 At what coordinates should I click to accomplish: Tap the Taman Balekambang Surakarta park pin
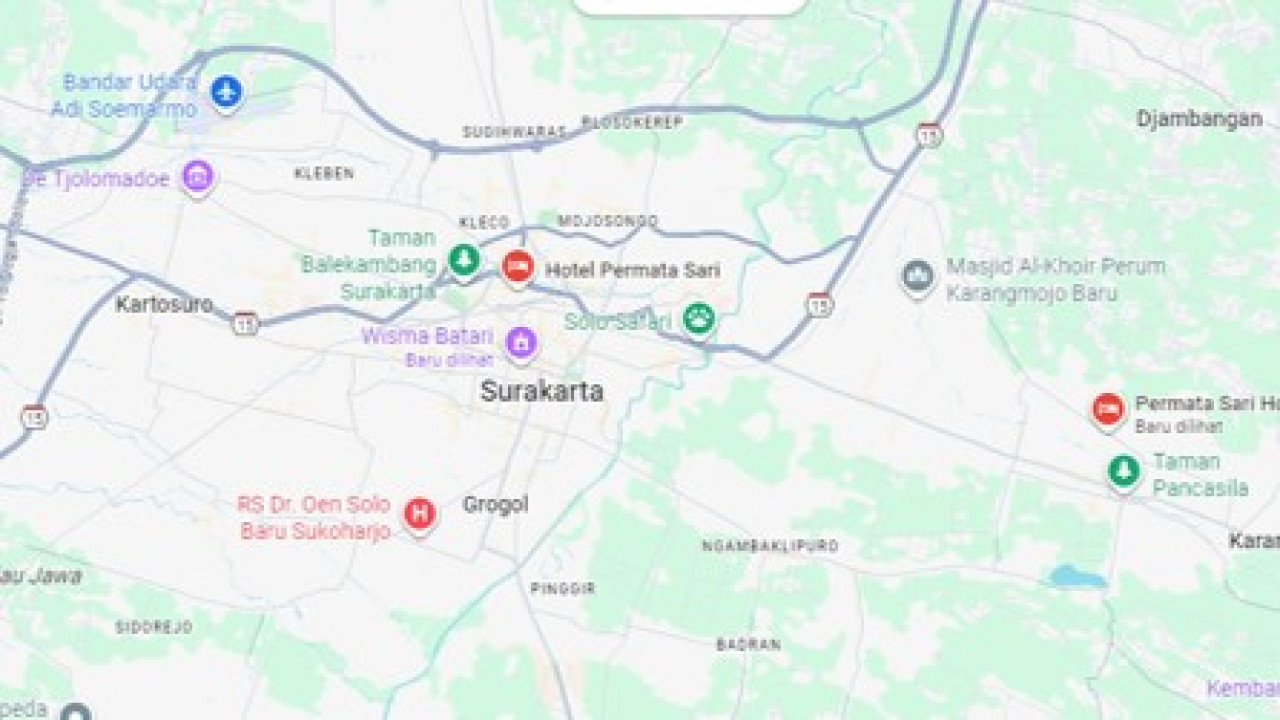click(462, 260)
